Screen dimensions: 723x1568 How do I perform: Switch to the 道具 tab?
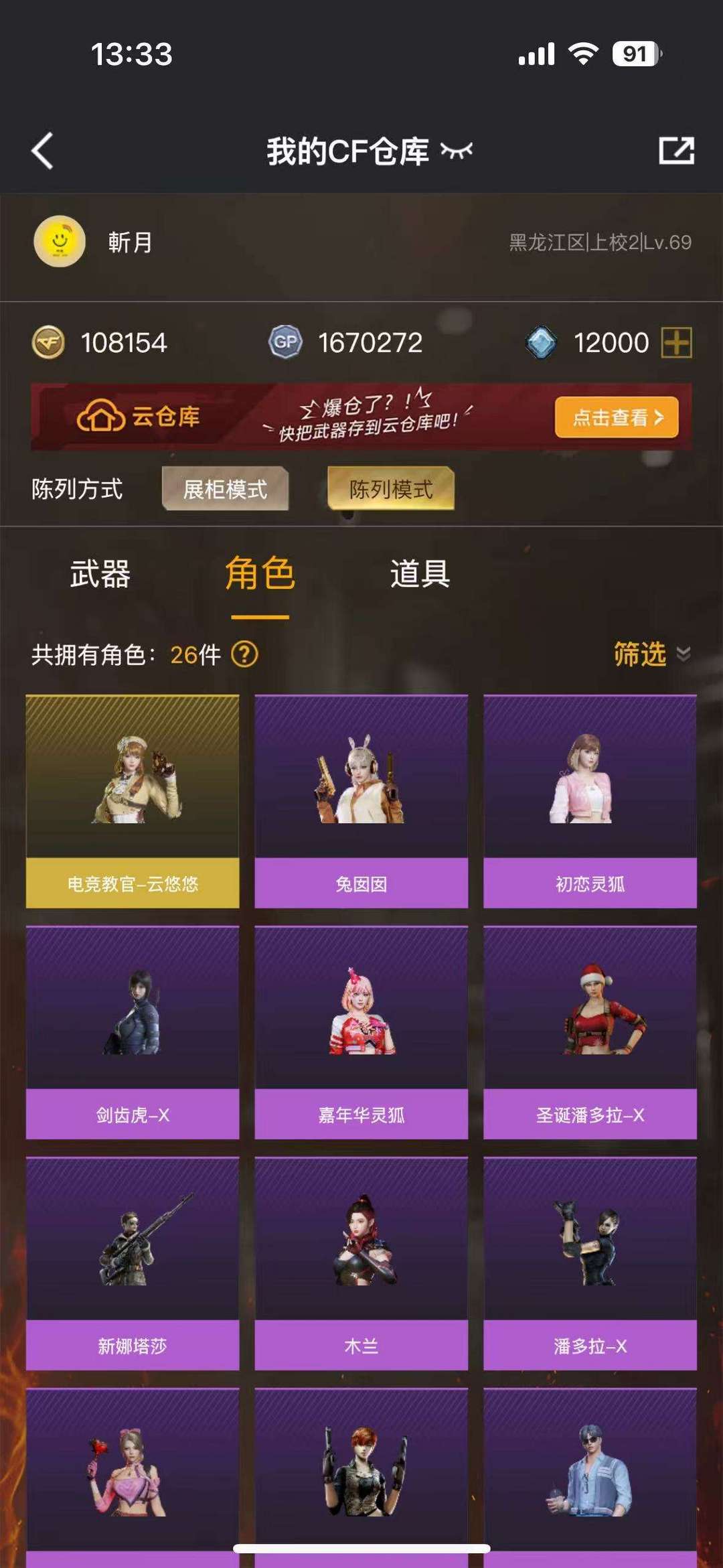coord(420,574)
